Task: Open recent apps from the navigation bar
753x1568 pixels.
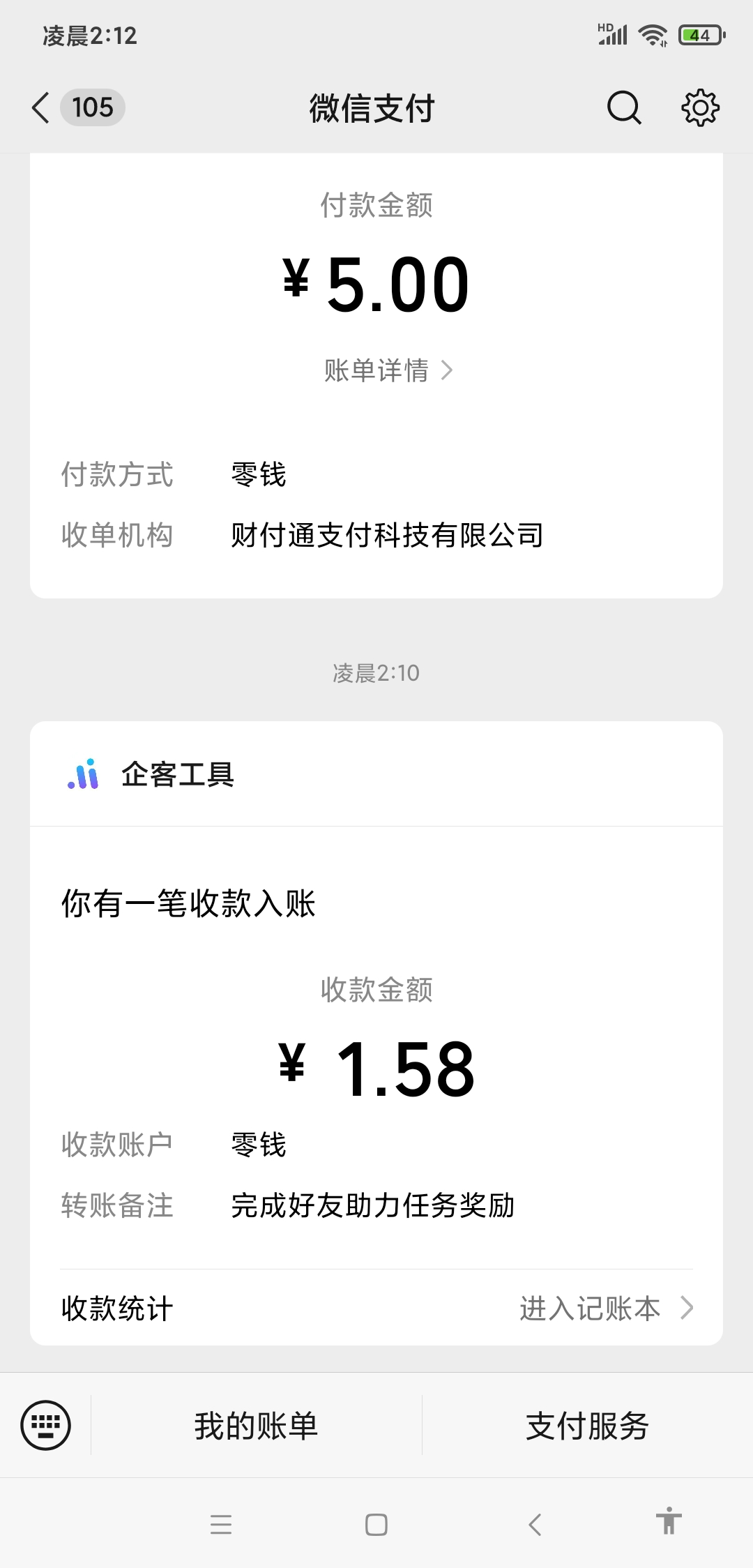Action: [x=221, y=1525]
